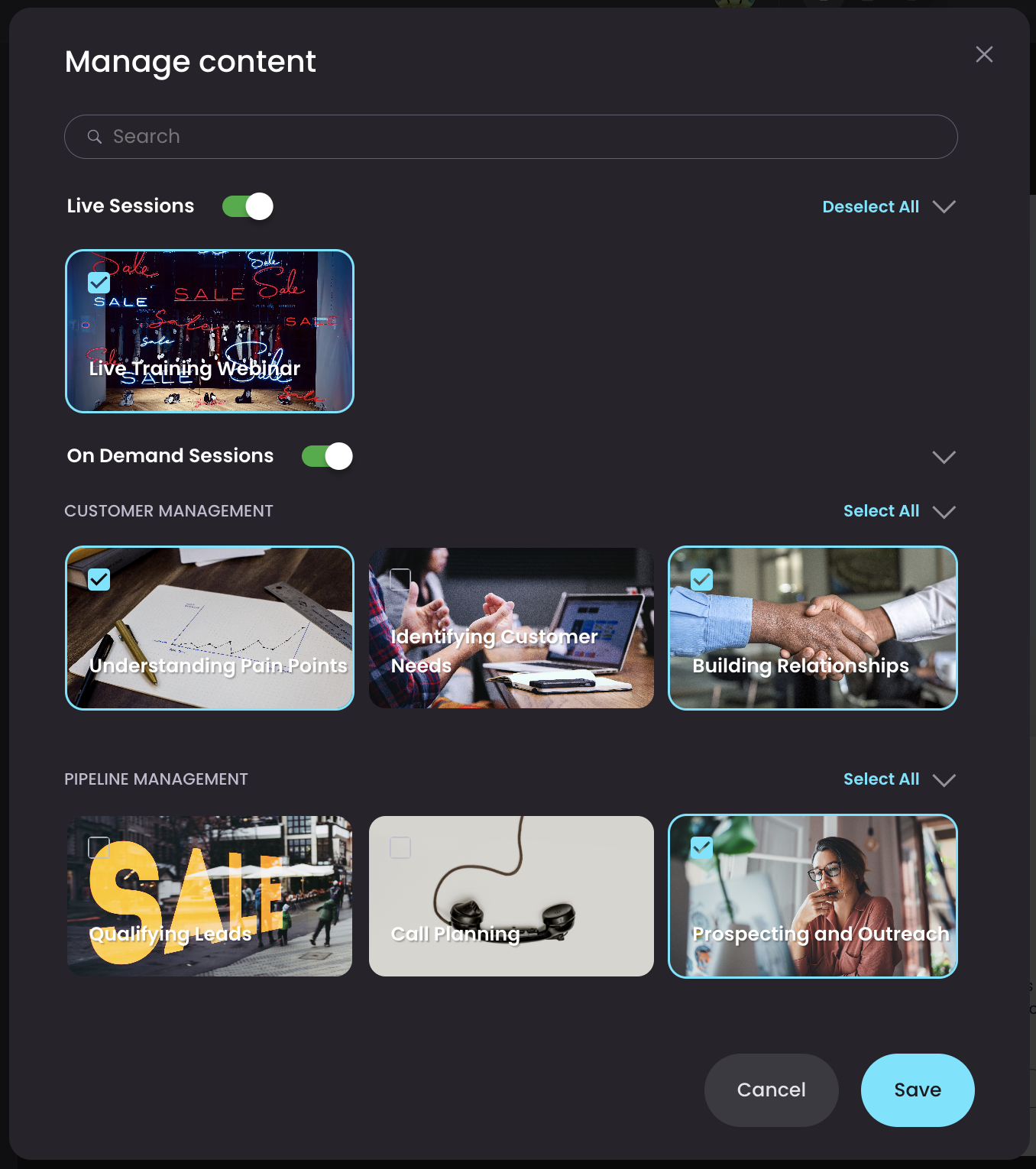Toggle off Live Sessions switch
Viewport: 1036px width, 1169px height.
pyautogui.click(x=248, y=206)
